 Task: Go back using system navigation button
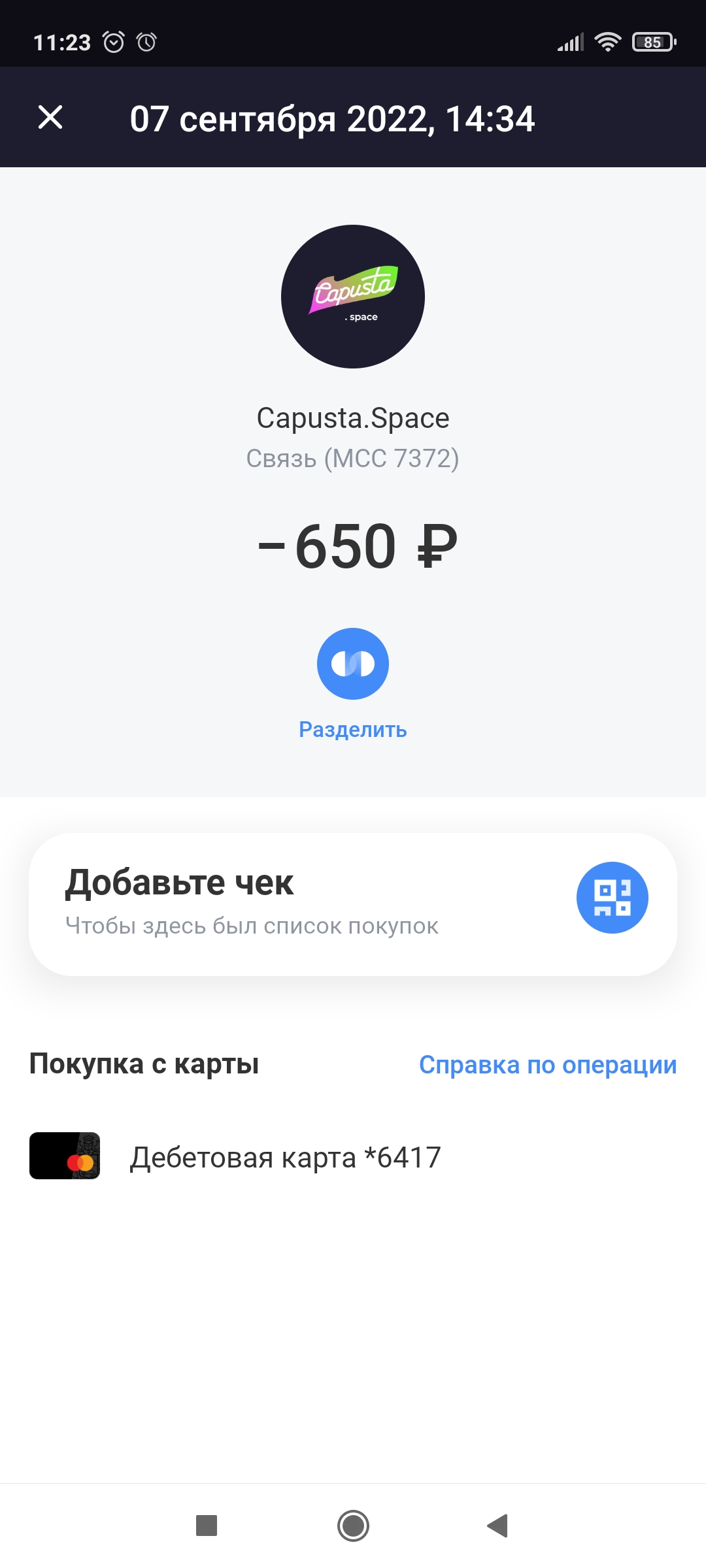tap(497, 1526)
